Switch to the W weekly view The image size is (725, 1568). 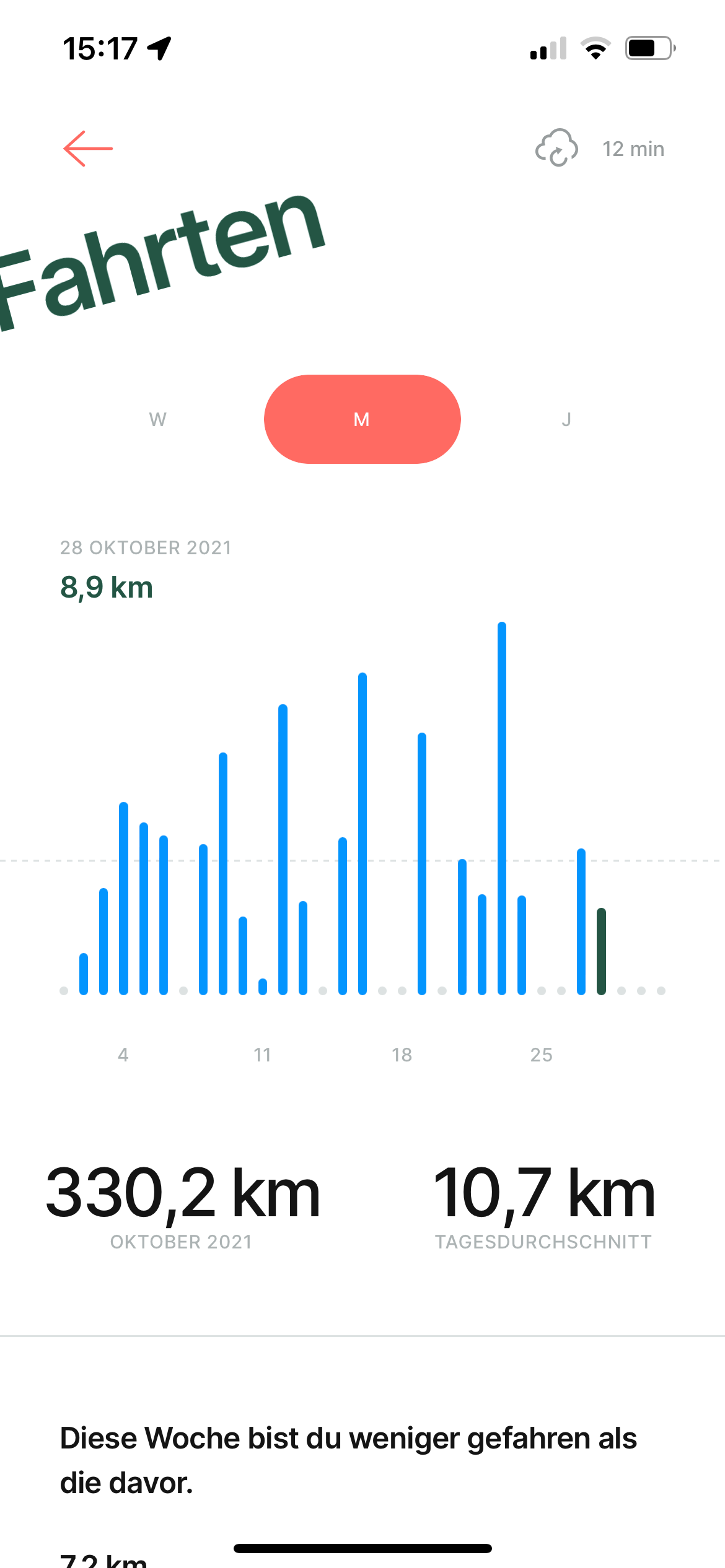(158, 420)
